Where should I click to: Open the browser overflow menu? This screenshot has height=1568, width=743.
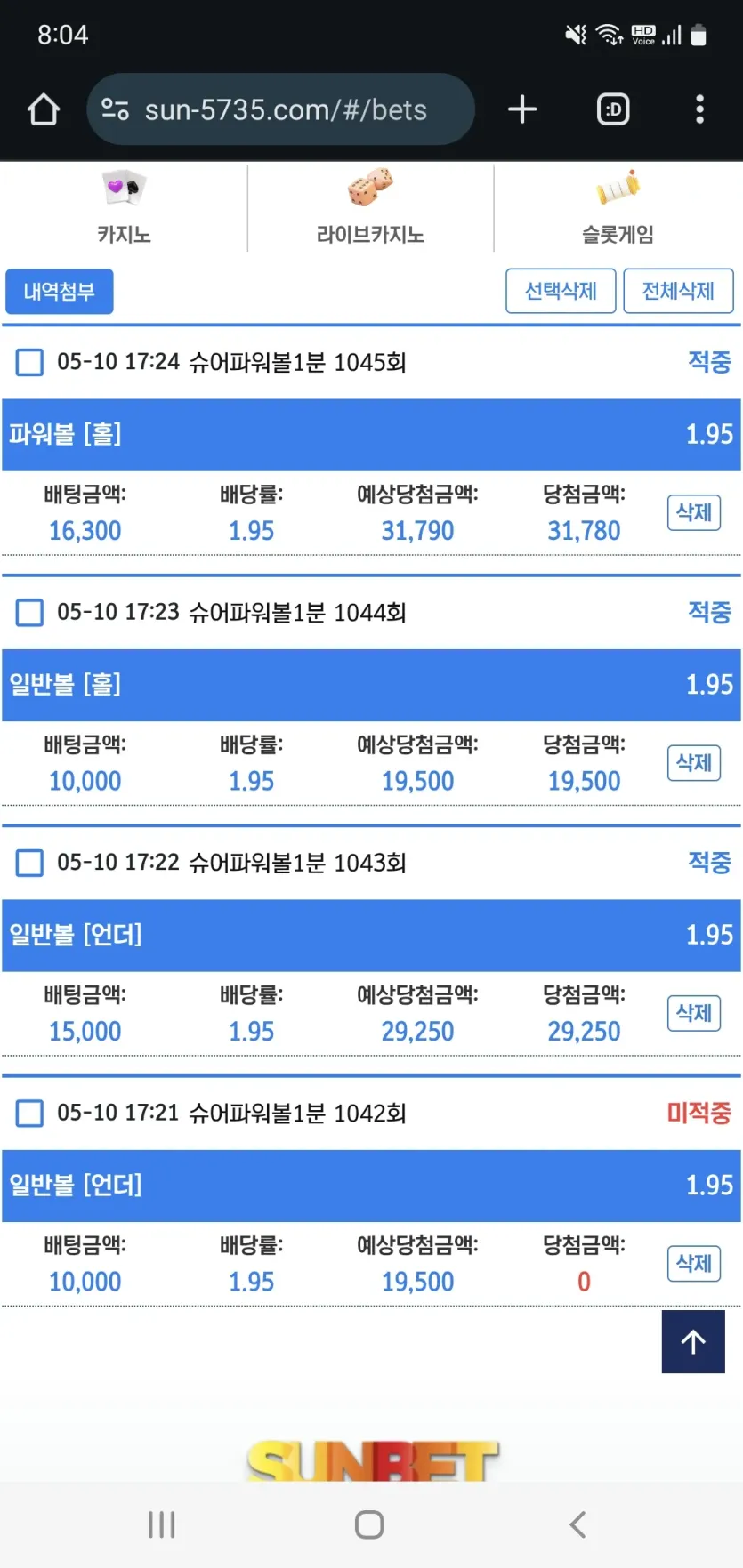click(x=700, y=109)
